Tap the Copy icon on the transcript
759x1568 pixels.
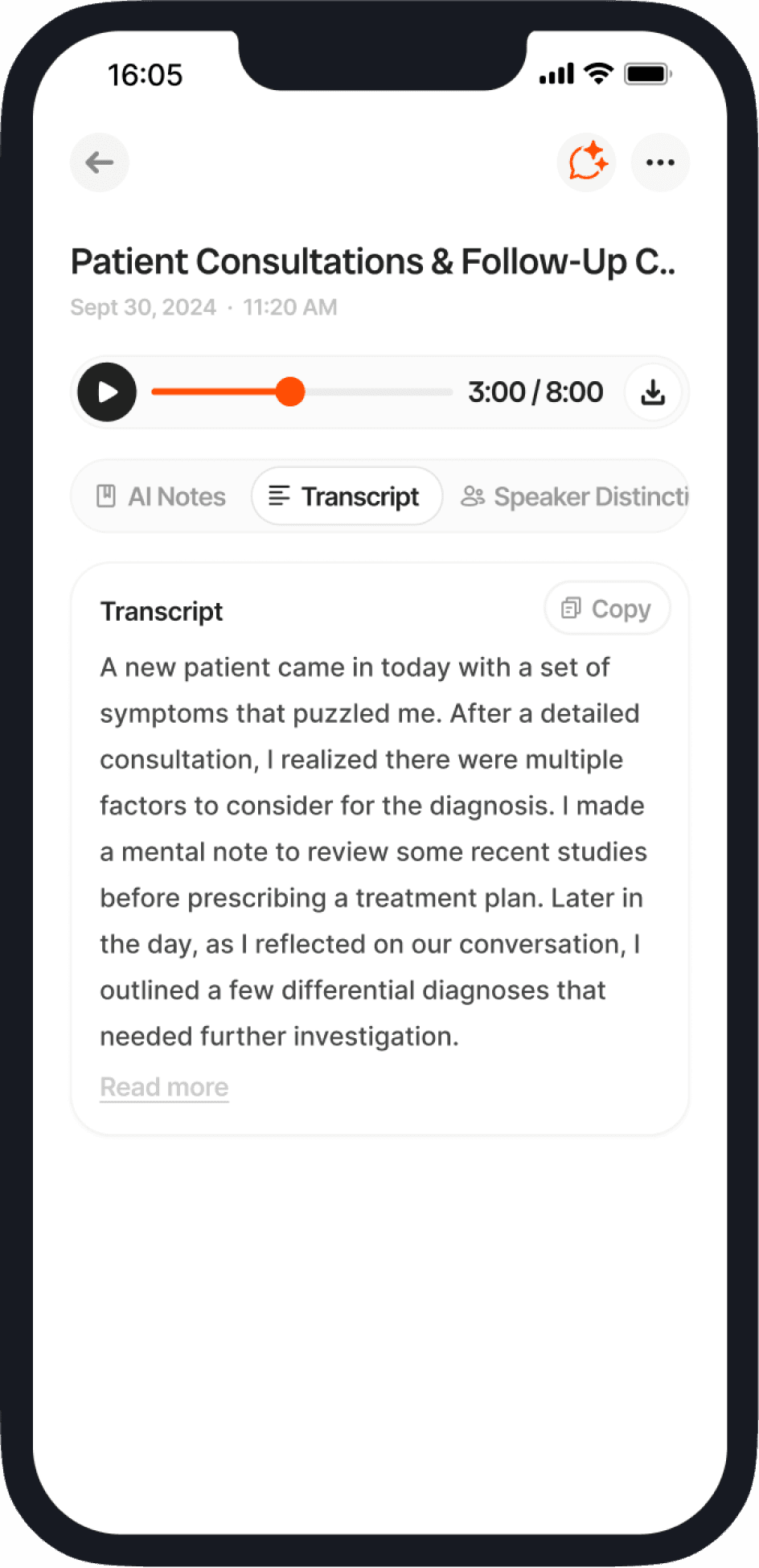[x=572, y=609]
